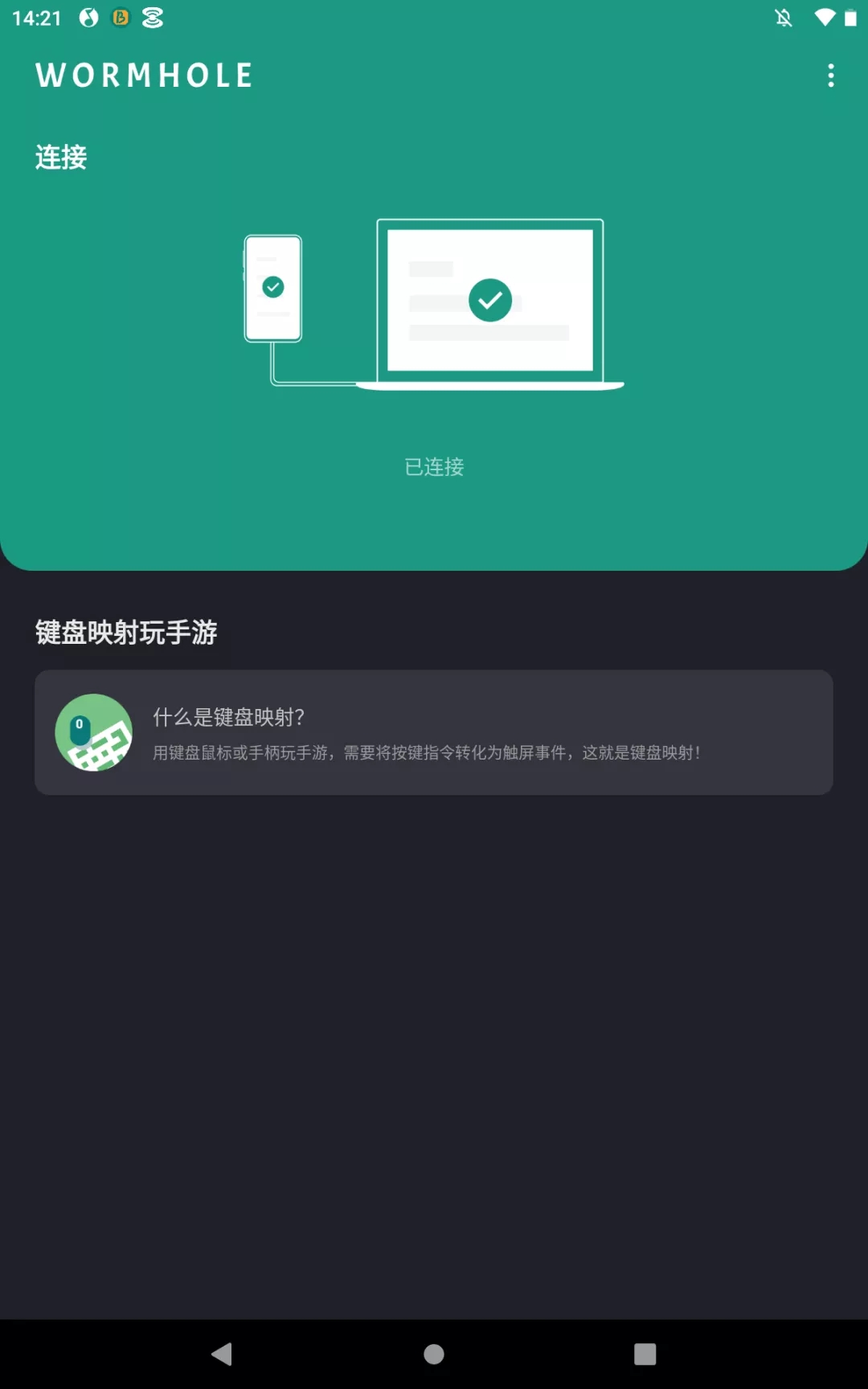The height and width of the screenshot is (1389, 868).
Task: Open the 什么是键盘映射 card
Action: tap(433, 732)
